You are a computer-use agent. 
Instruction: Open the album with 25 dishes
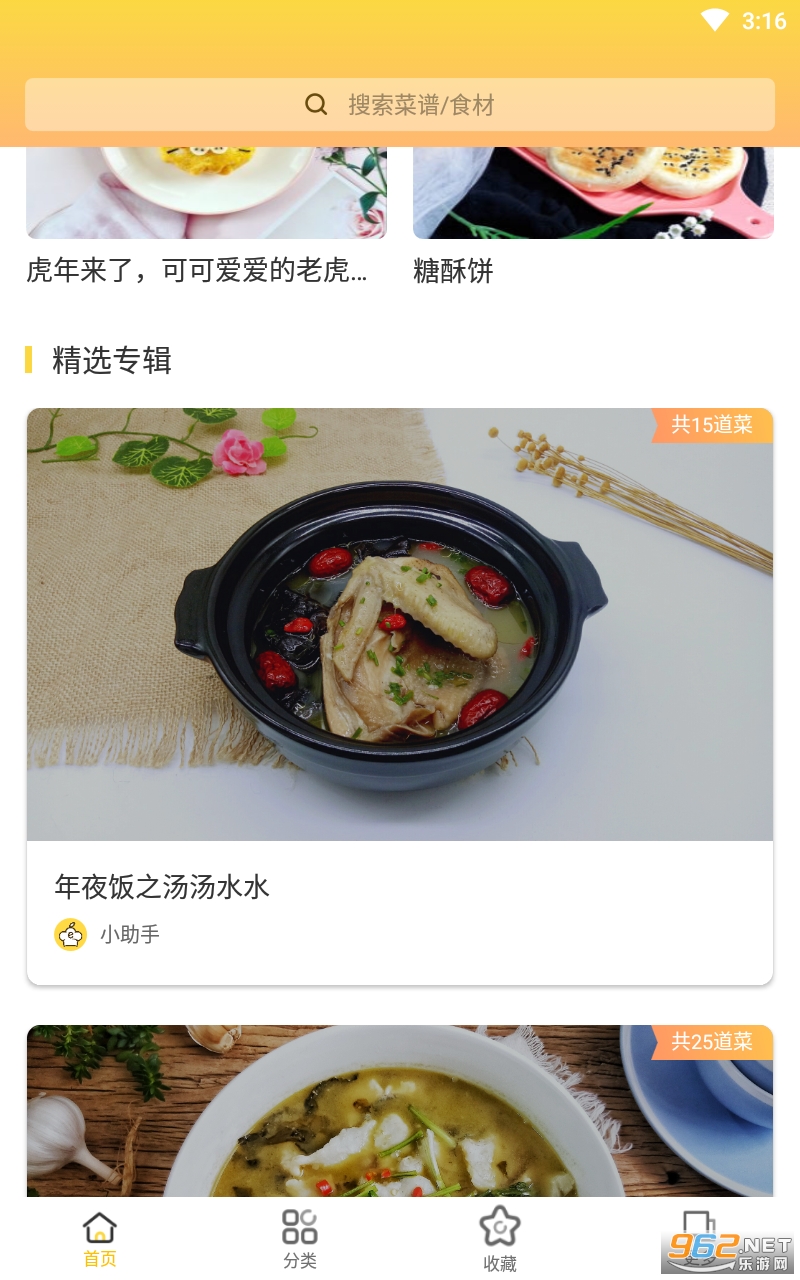pos(400,1110)
